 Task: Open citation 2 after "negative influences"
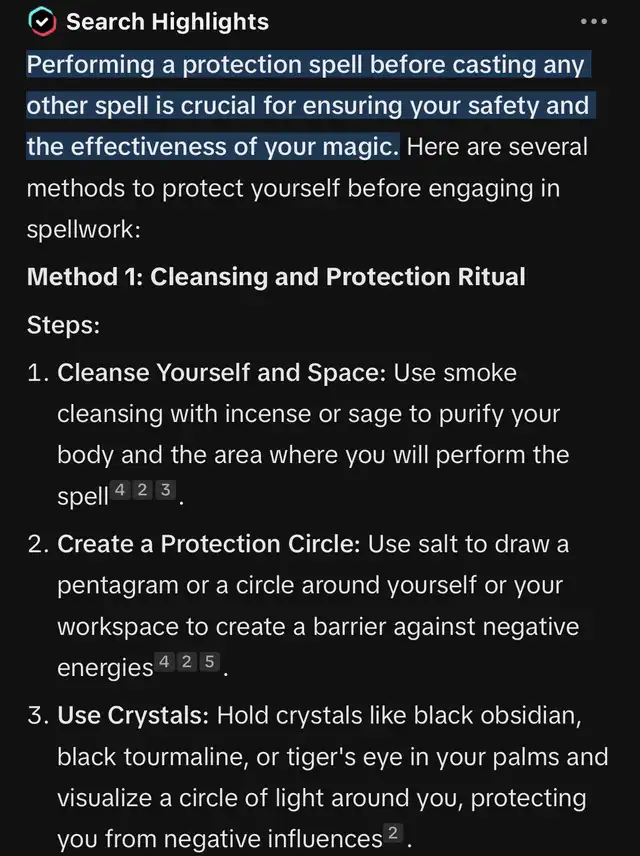(393, 833)
